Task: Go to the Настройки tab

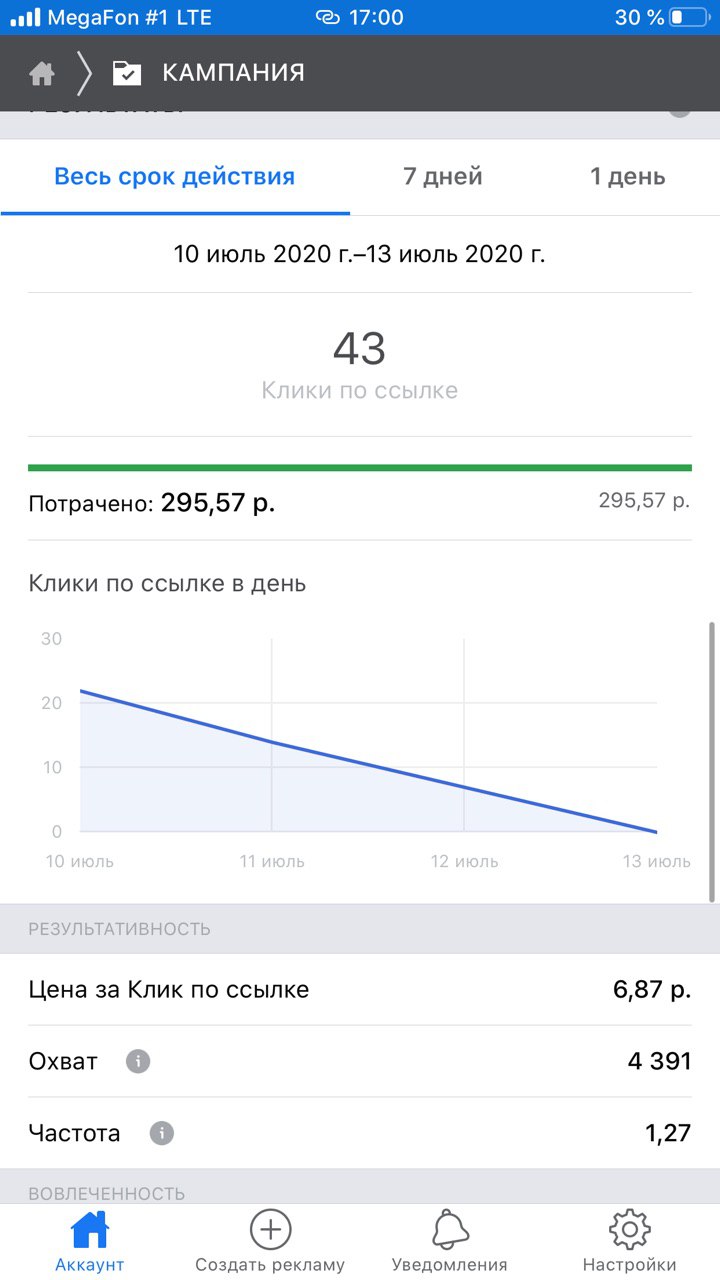Action: [x=629, y=1241]
